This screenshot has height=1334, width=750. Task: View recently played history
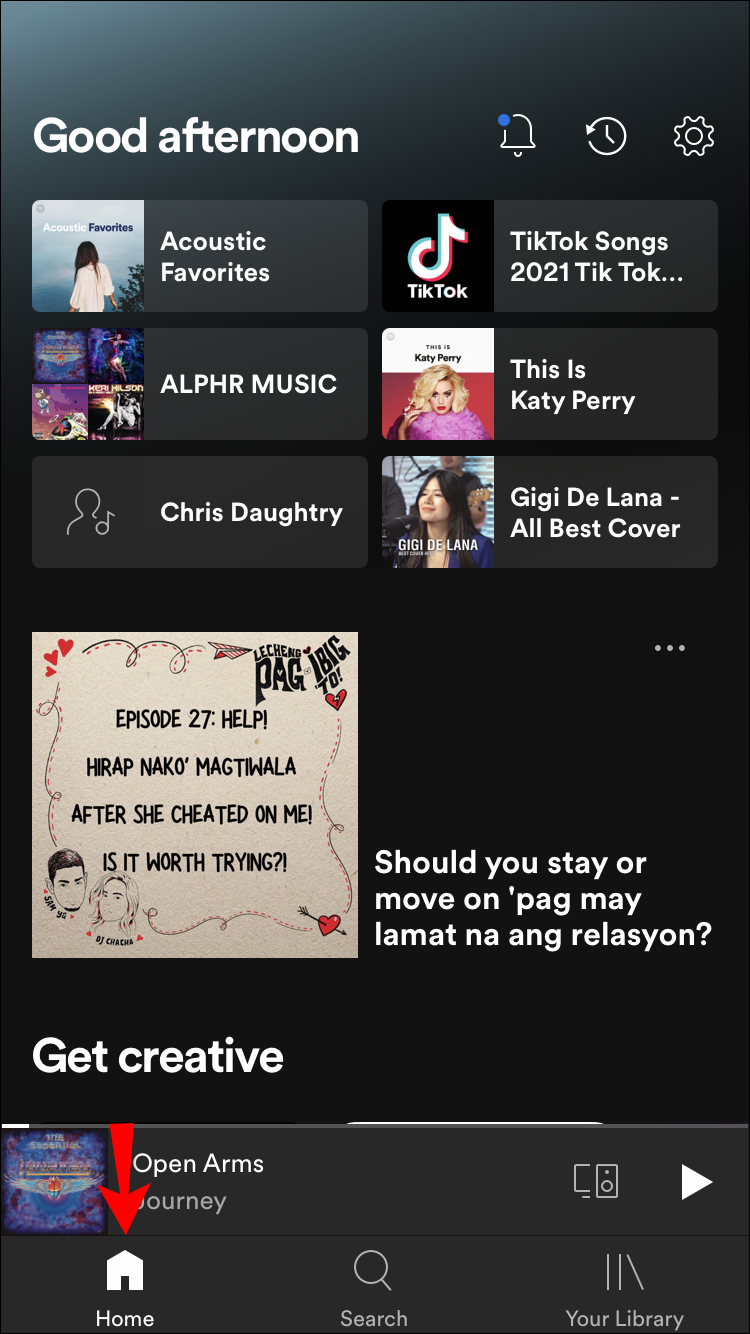point(606,136)
